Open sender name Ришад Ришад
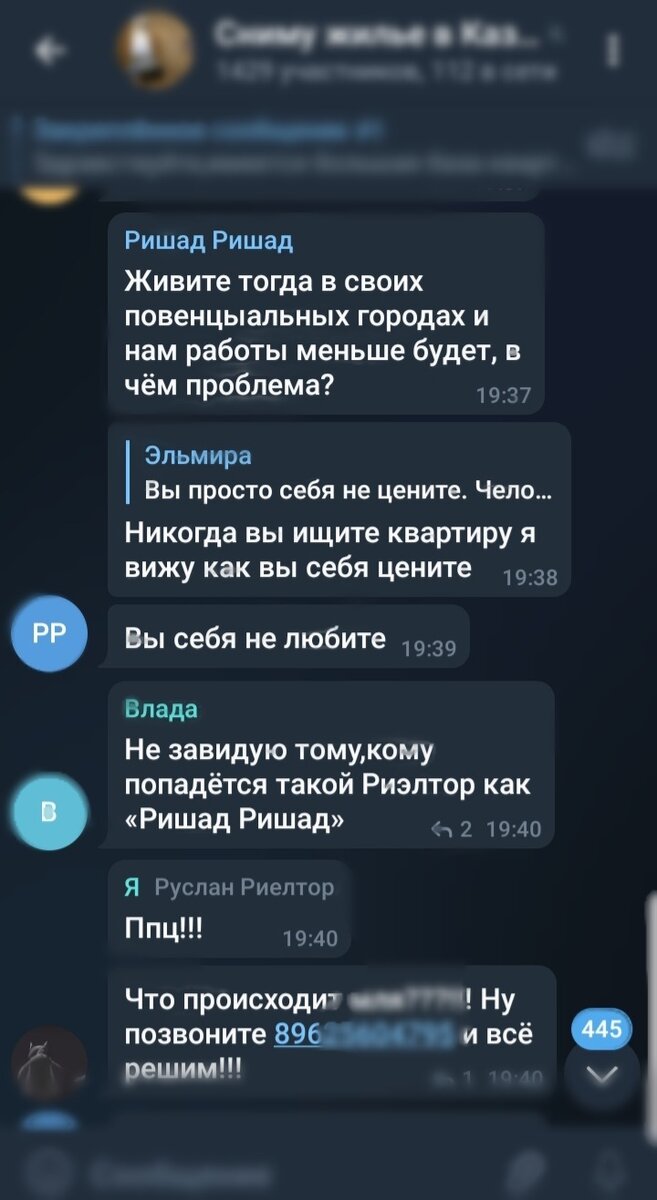The height and width of the screenshot is (1200, 657). pyautogui.click(x=209, y=240)
